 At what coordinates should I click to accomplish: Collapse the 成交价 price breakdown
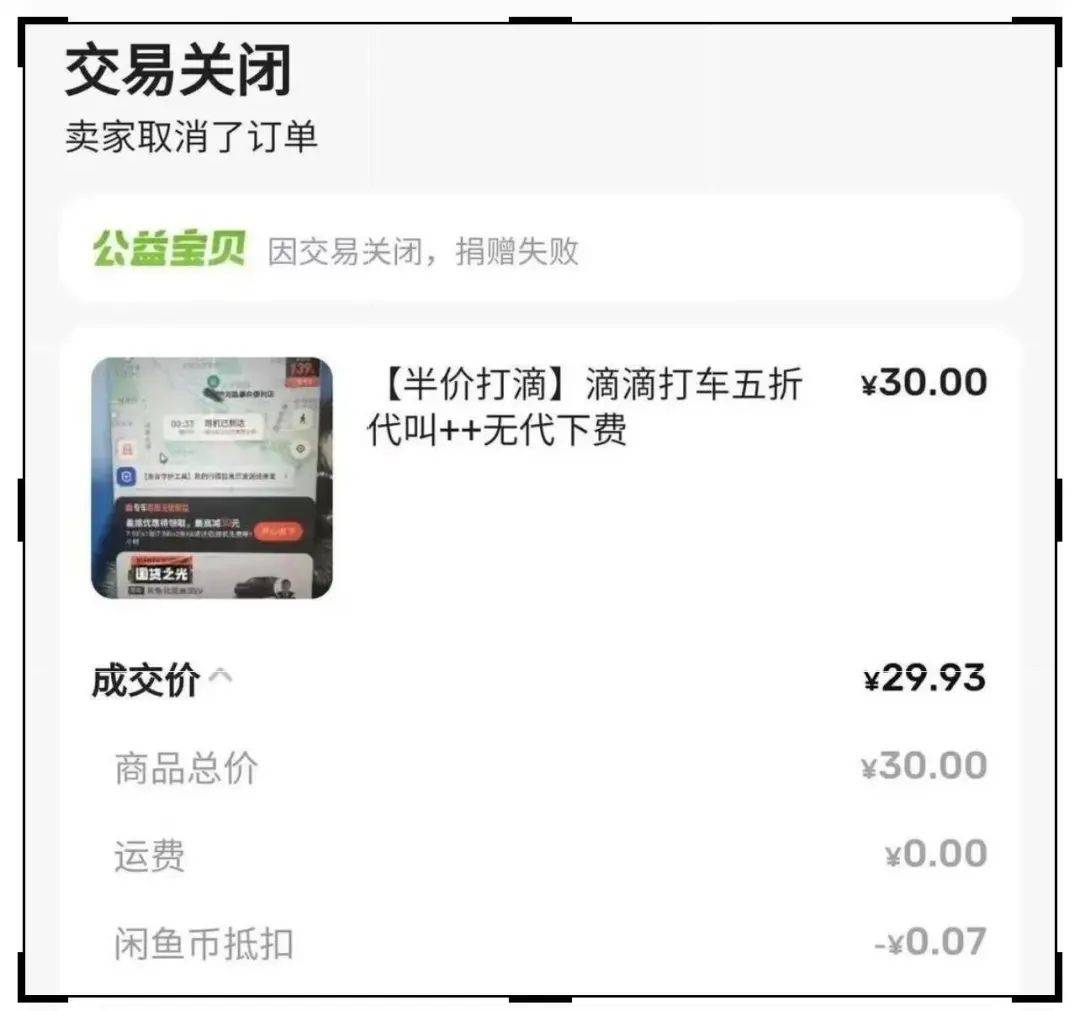(221, 681)
